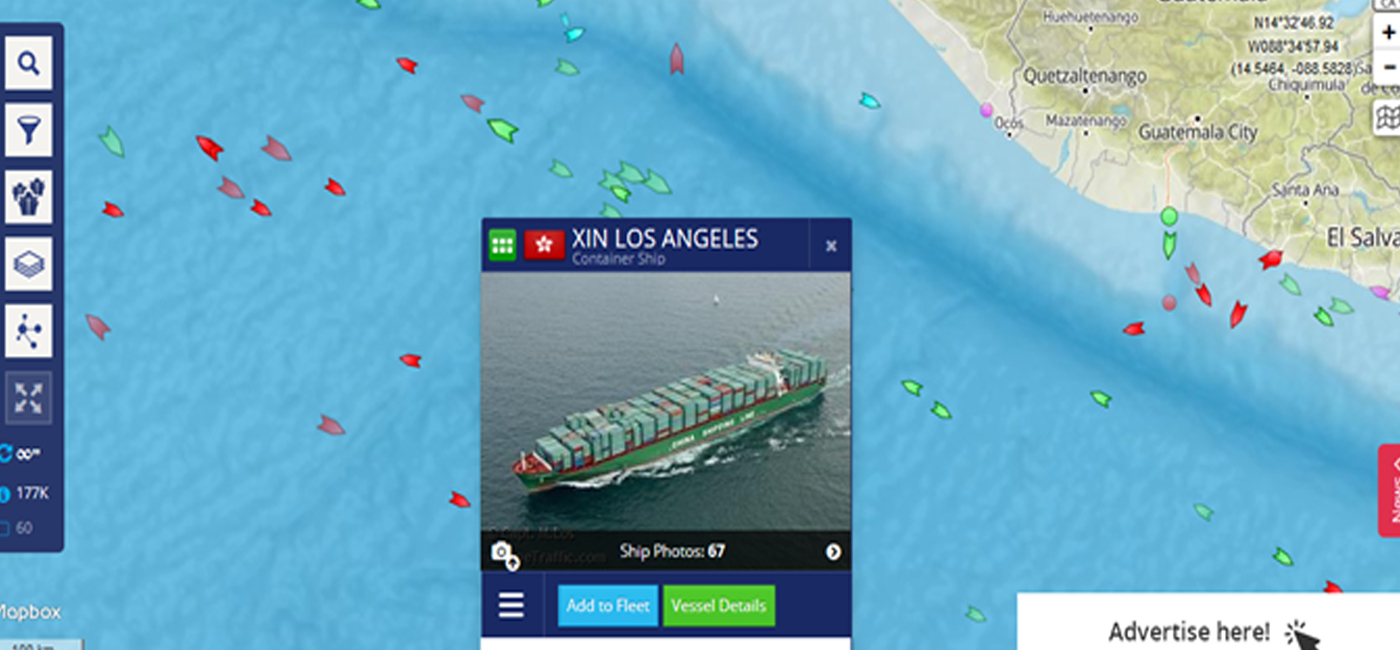
Task: Open the green grid icon in popup header
Action: (x=502, y=244)
